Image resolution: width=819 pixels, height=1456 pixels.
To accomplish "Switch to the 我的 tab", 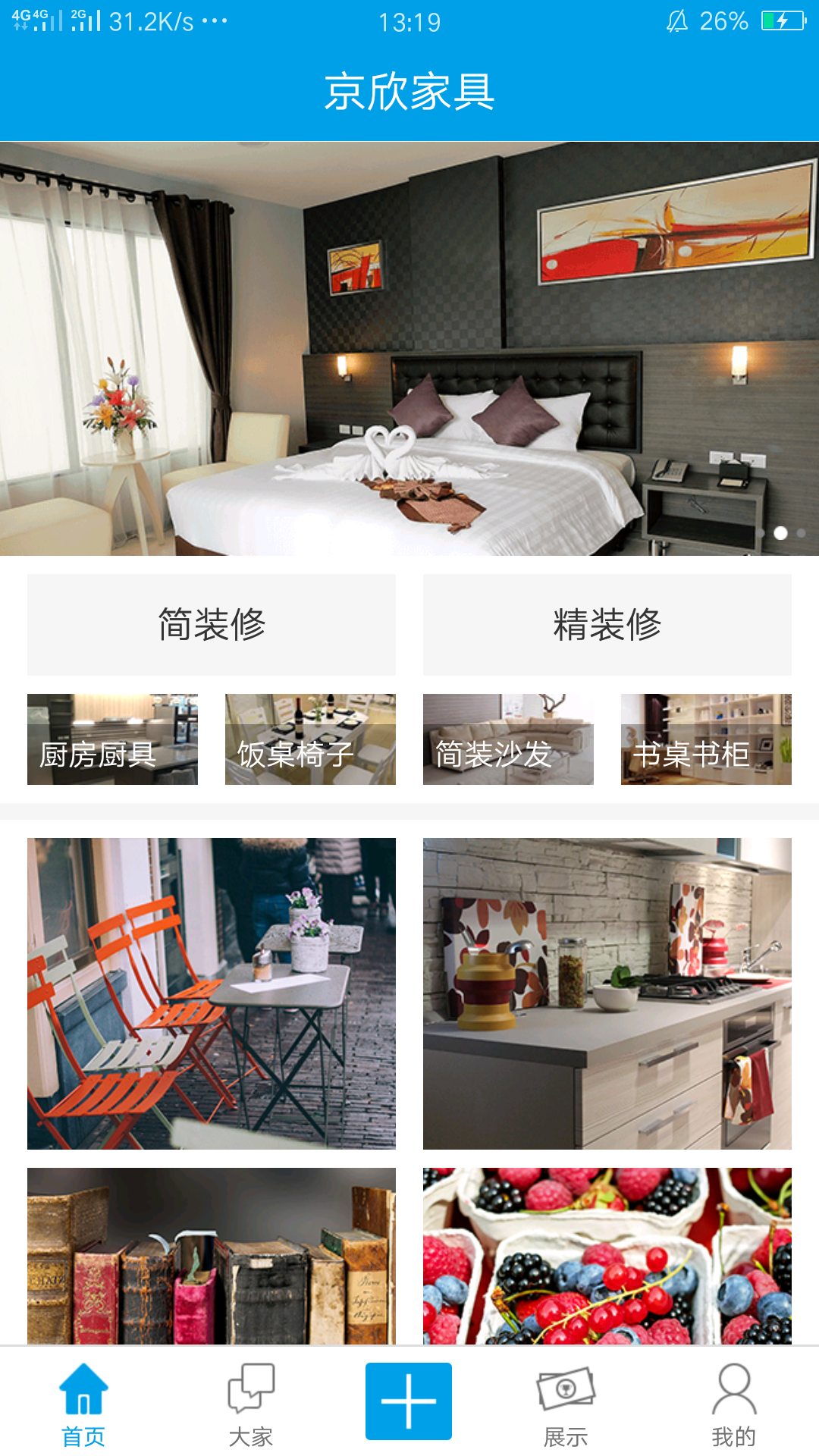I will pos(733,1403).
